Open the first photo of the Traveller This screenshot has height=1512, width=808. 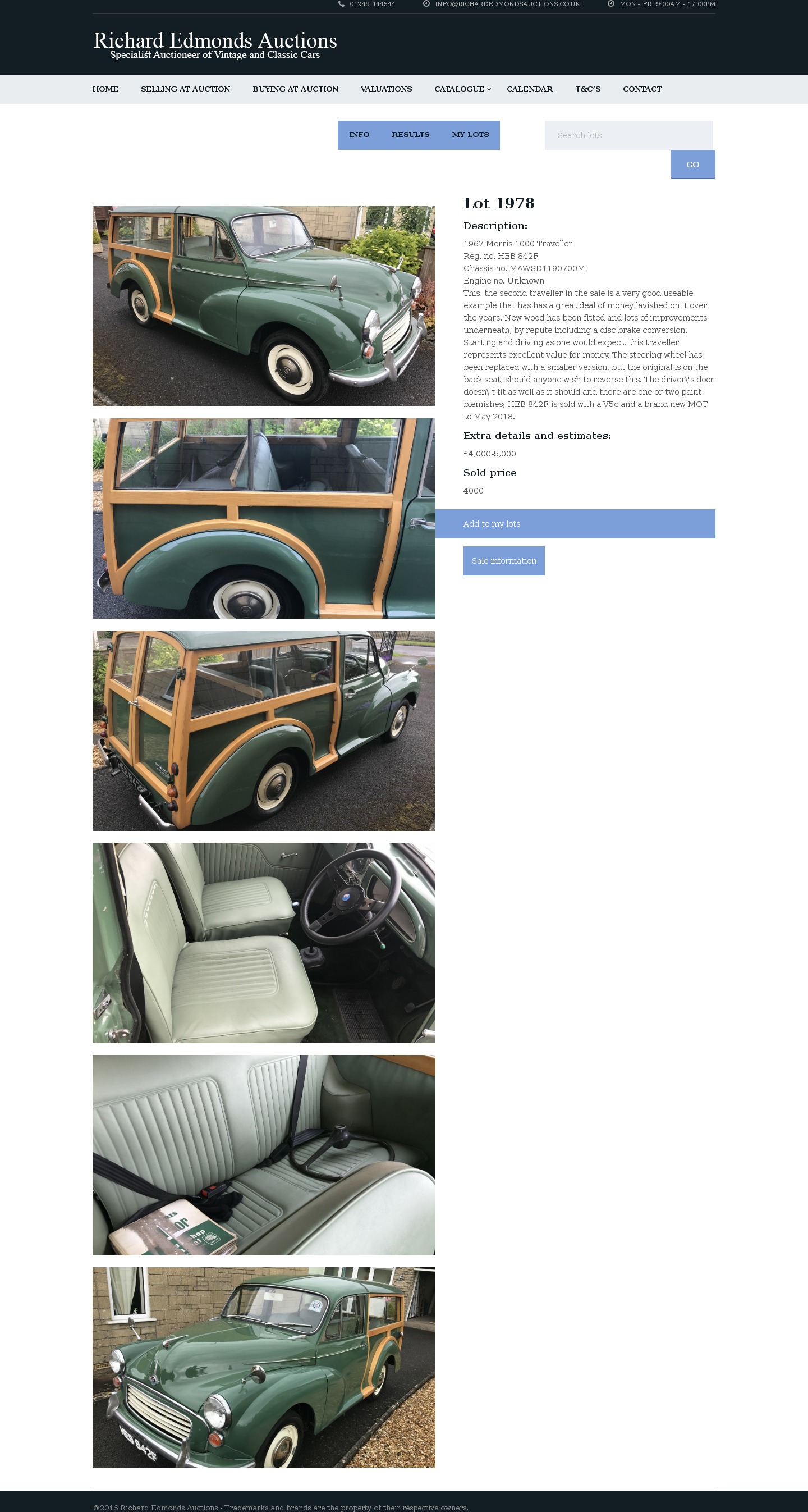coord(264,306)
